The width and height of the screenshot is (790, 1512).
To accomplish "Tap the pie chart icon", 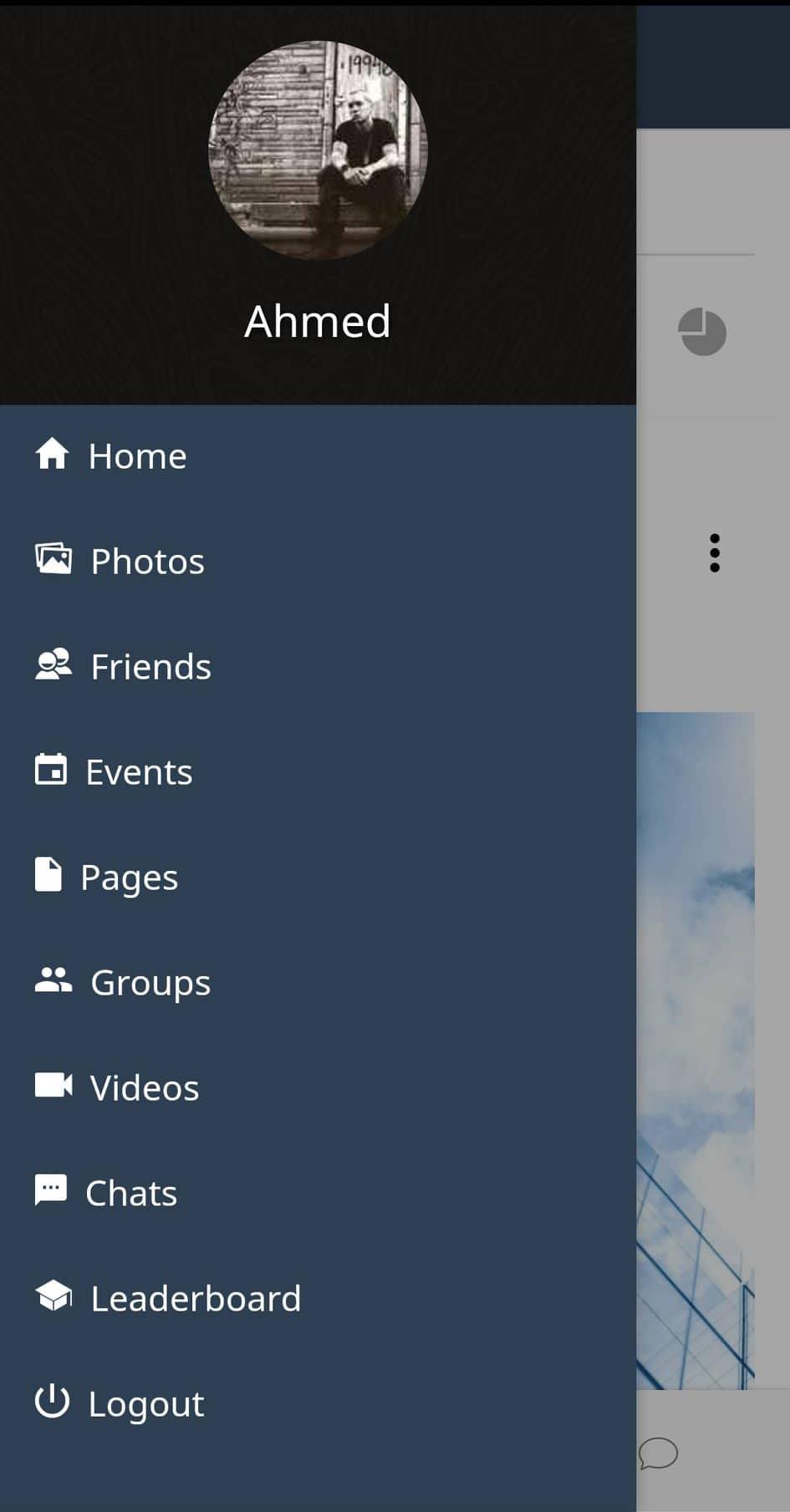I will click(x=702, y=332).
